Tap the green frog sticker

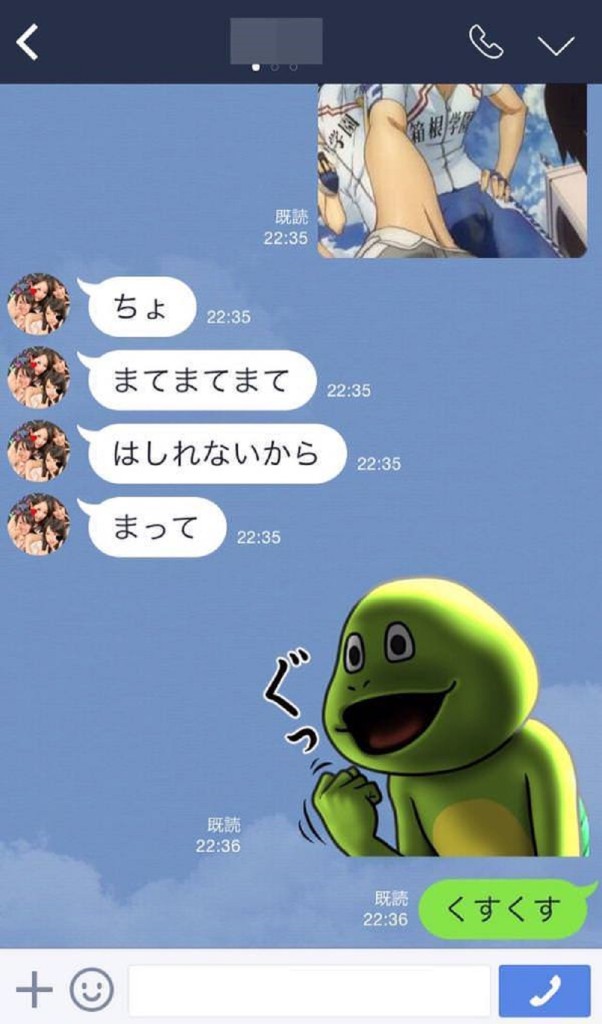tap(440, 720)
